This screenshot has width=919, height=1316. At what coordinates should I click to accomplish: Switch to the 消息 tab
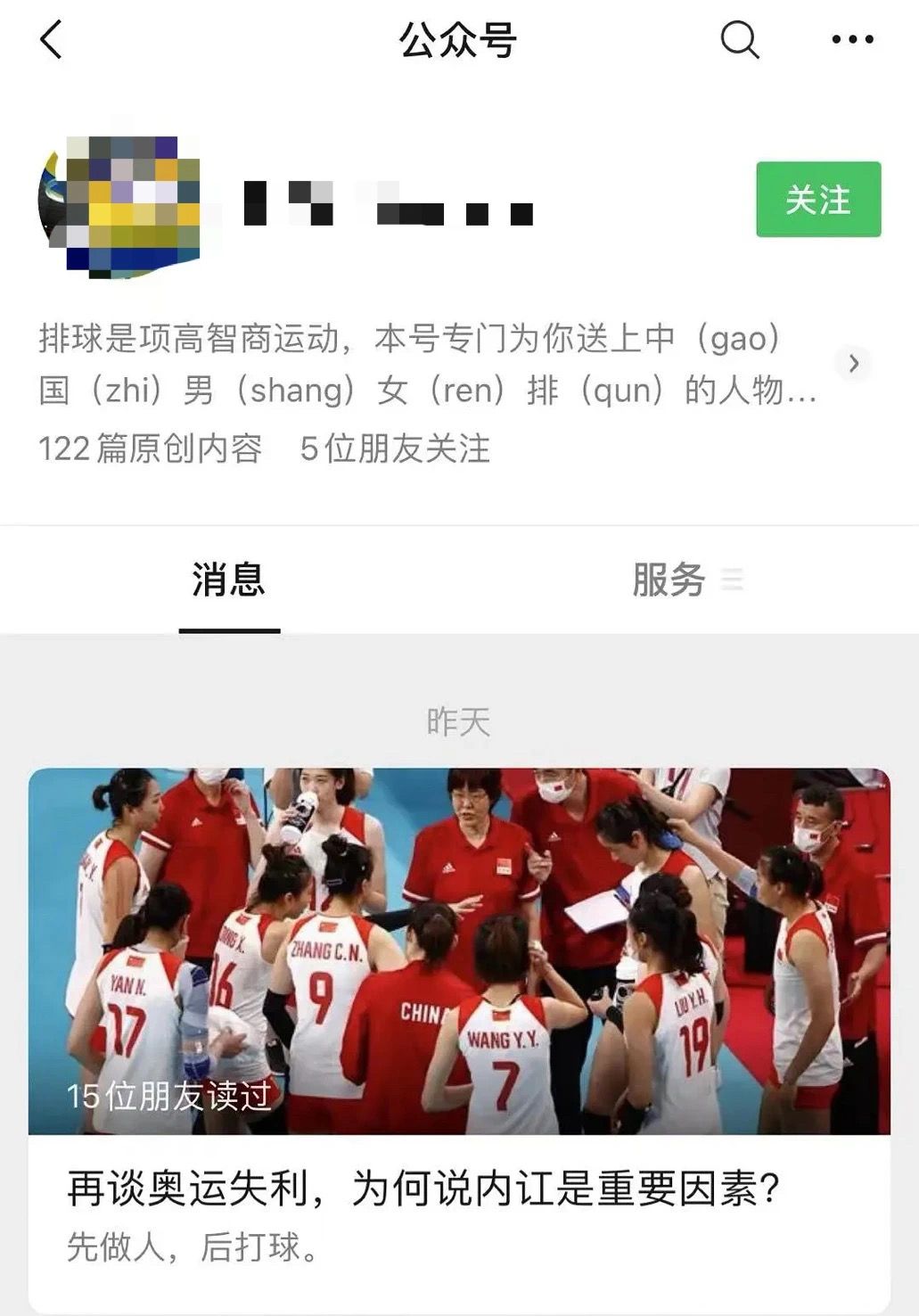(x=229, y=580)
